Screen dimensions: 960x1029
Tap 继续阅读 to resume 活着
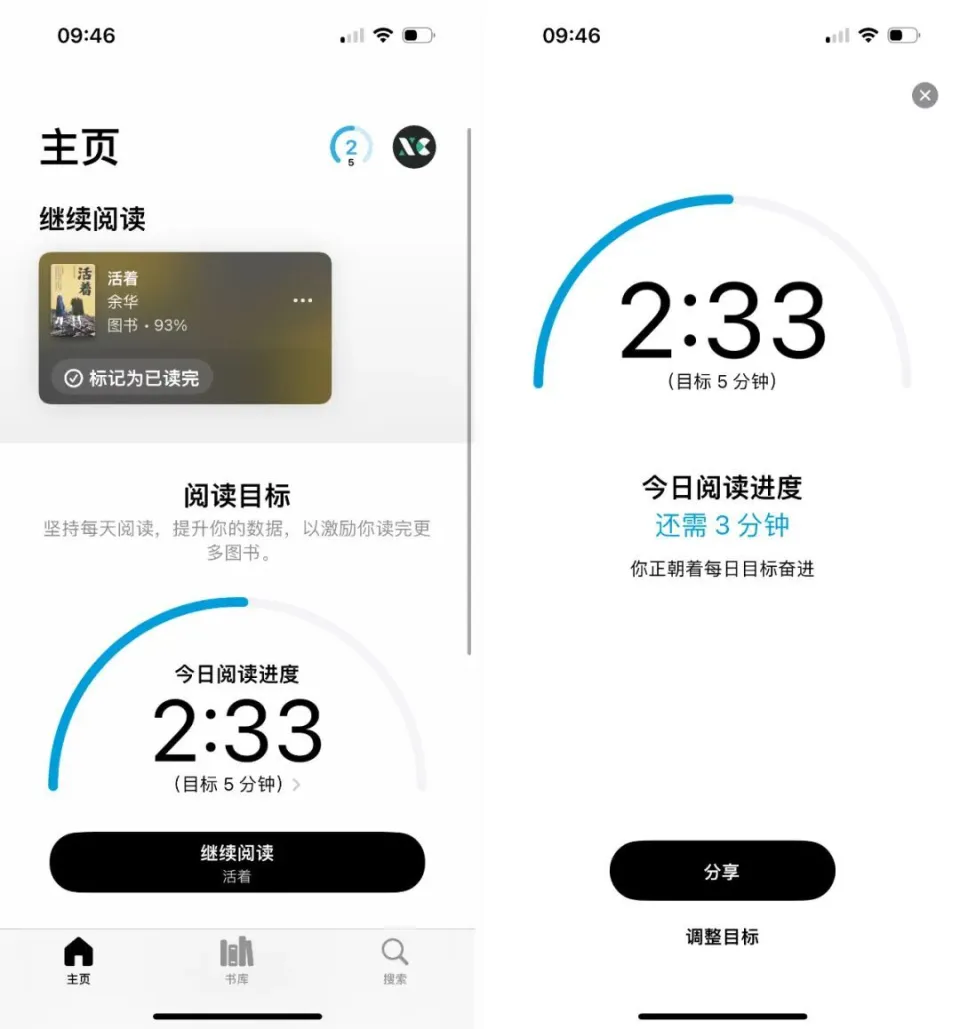coord(237,862)
